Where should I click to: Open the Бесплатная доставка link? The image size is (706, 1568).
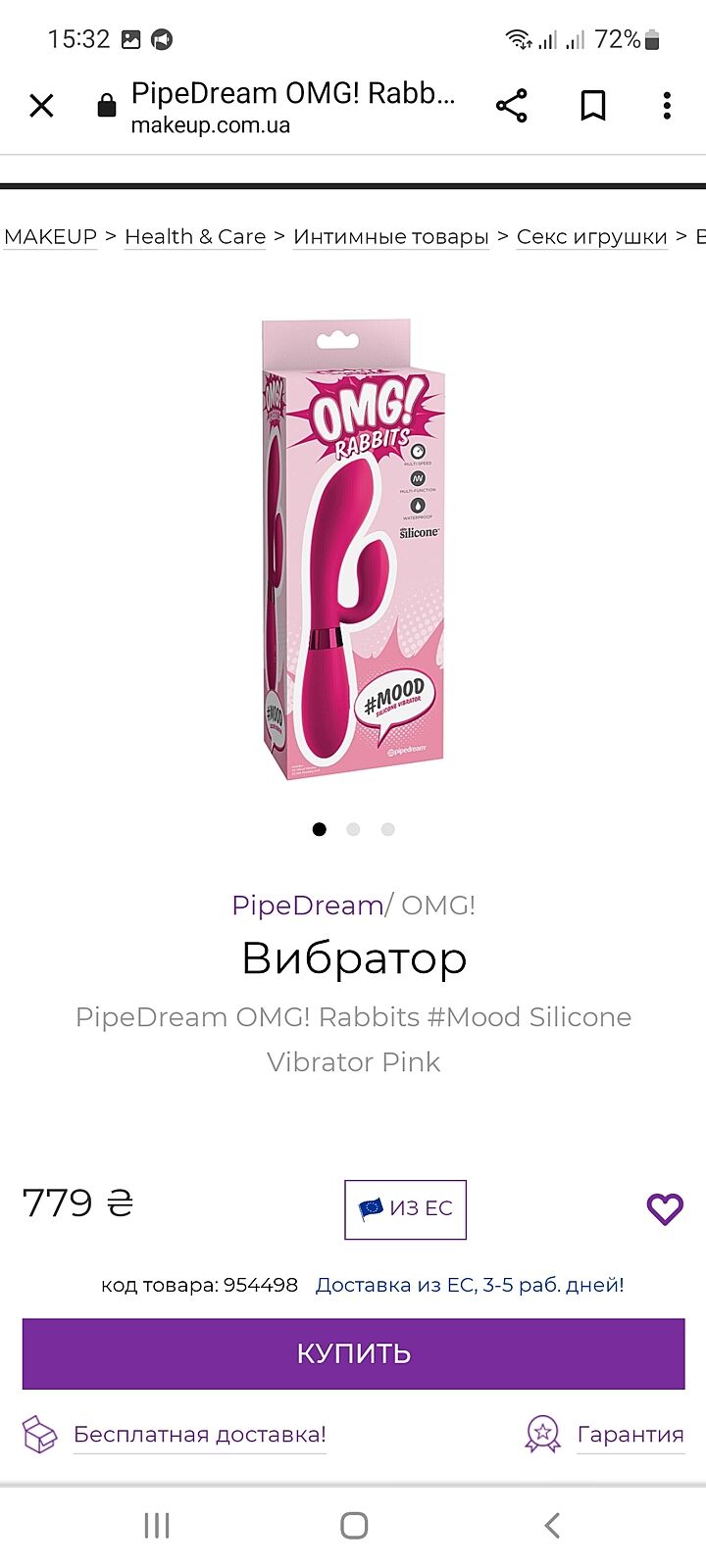point(199,1434)
